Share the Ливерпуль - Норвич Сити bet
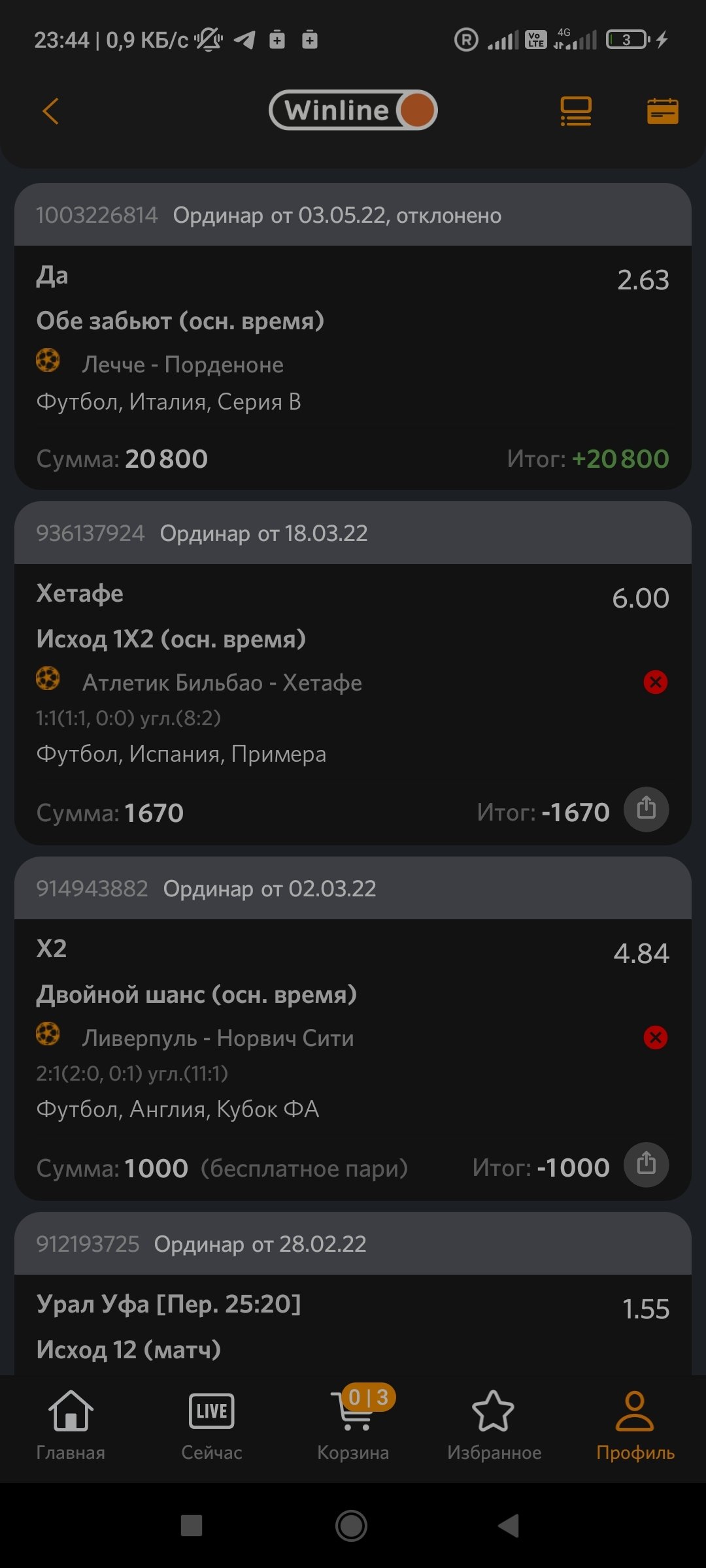706x1568 pixels. point(646,1164)
